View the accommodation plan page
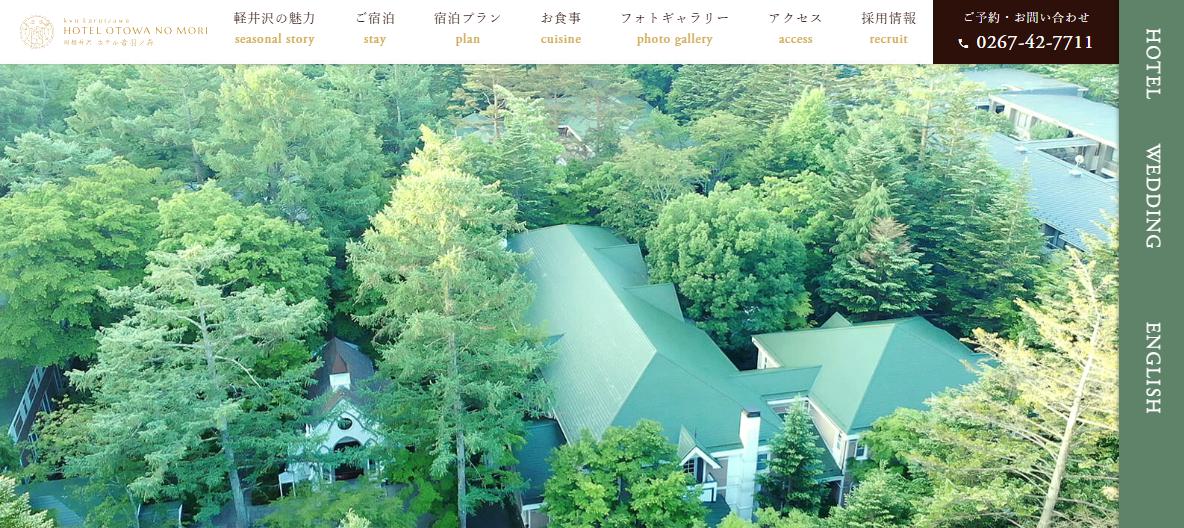Screen dimensions: 1184x528 click(x=467, y=29)
